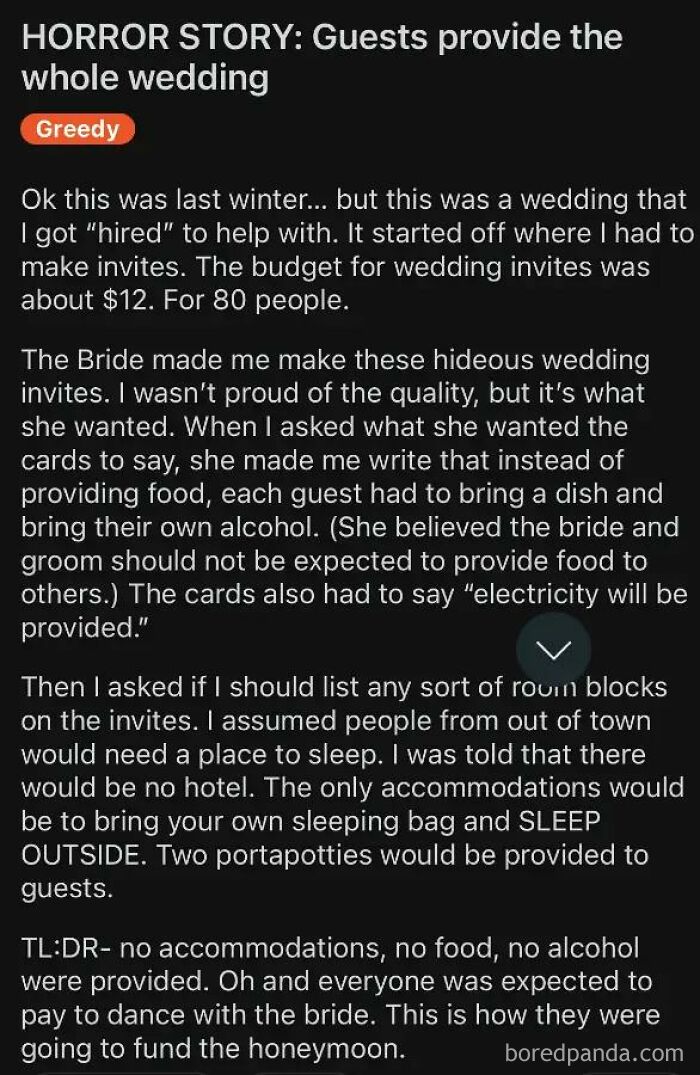Tap the Greedy flair tag
700x1075 pixels.
pyautogui.click(x=77, y=129)
